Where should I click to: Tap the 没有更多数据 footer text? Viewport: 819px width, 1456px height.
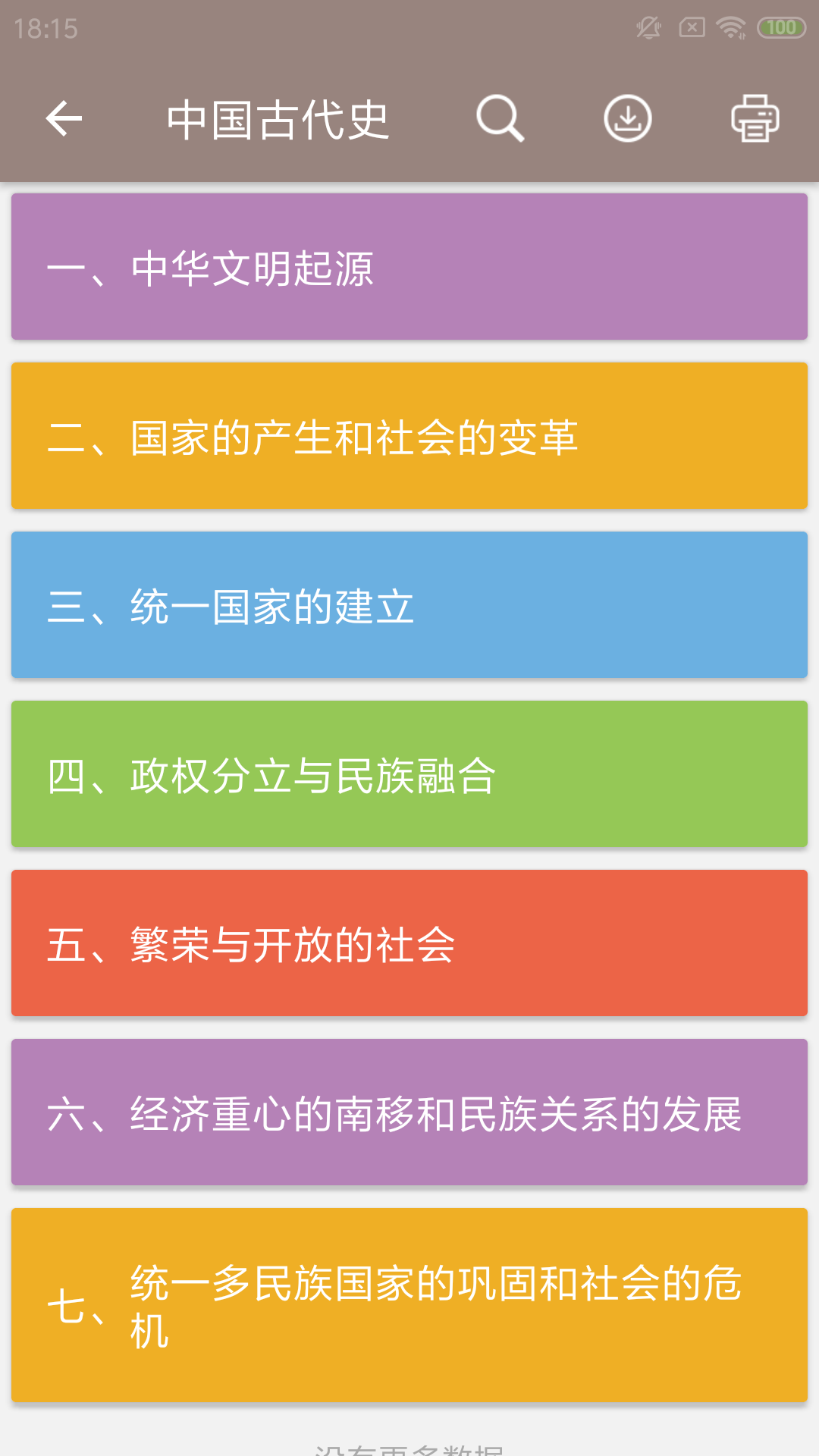(x=409, y=1448)
